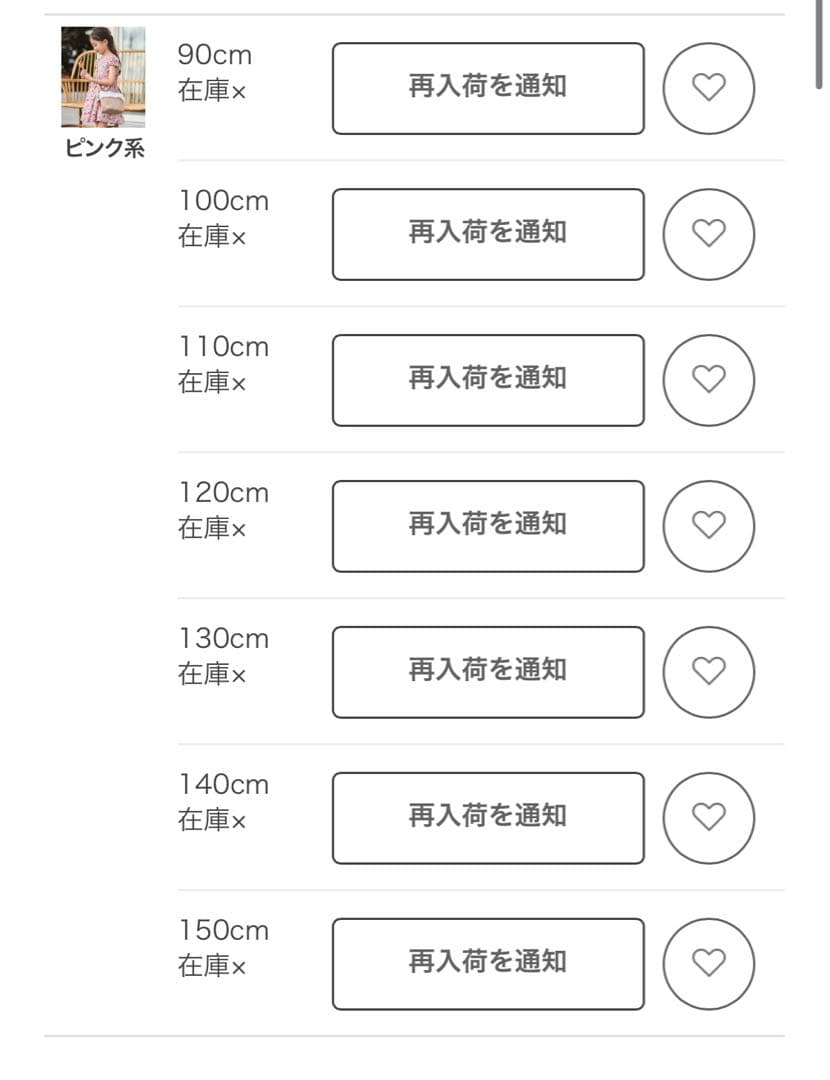Add the 100cm size to favorites
The width and height of the screenshot is (830, 1080).
(x=708, y=234)
